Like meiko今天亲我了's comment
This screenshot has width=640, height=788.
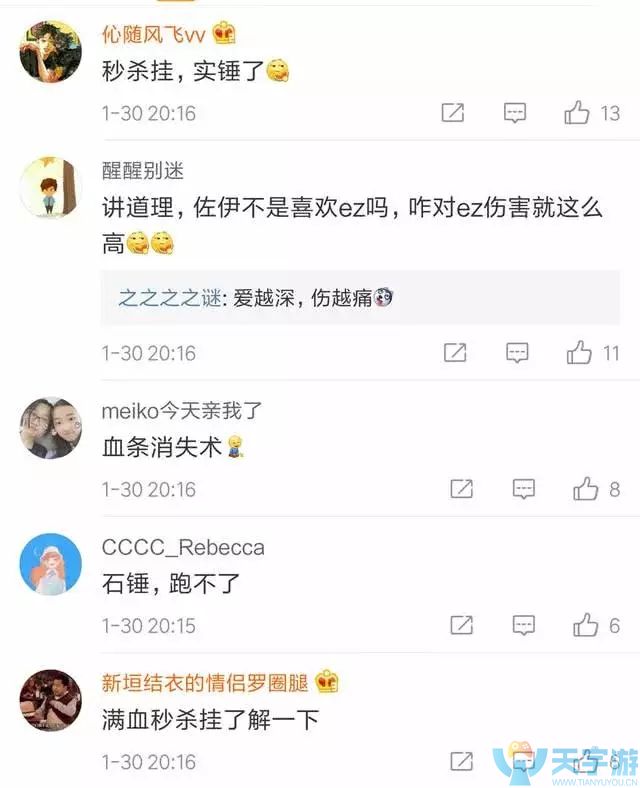point(586,488)
